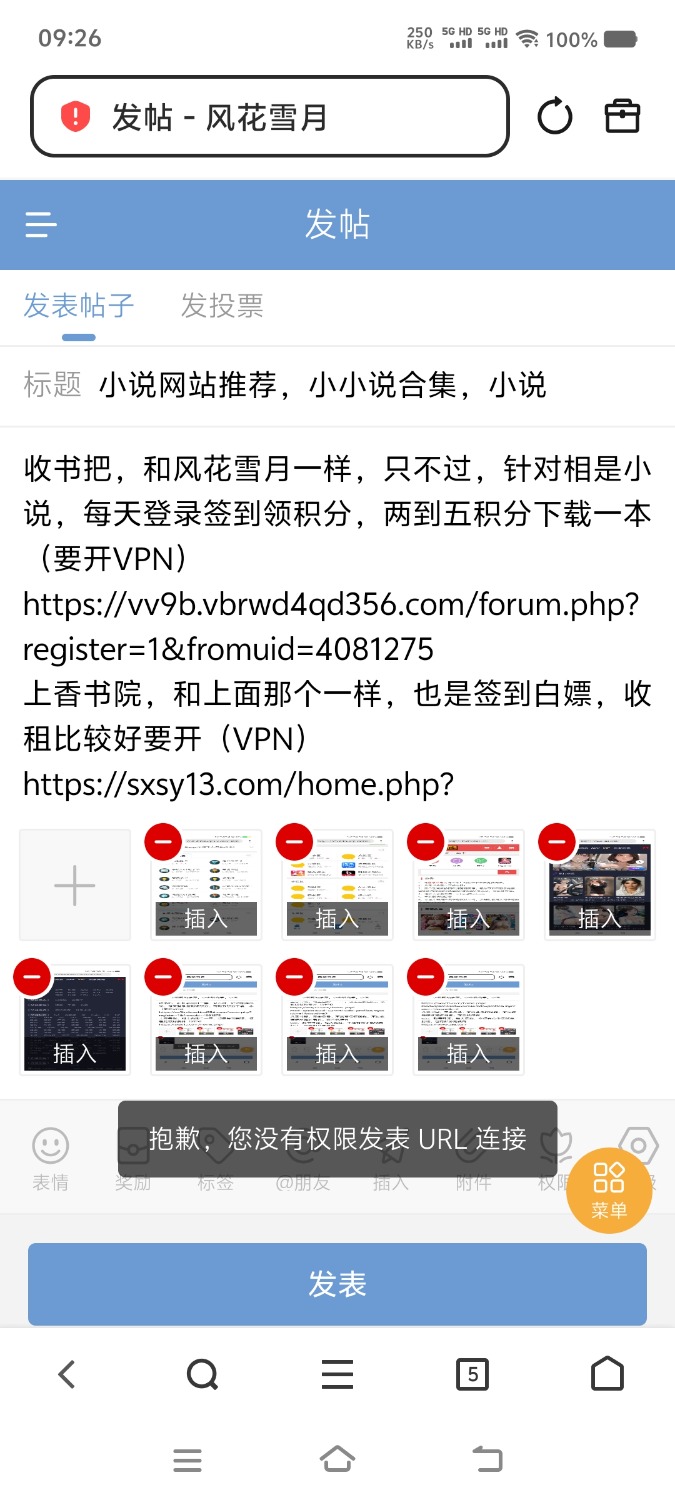Submit the post with 发表 button

click(x=337, y=1284)
